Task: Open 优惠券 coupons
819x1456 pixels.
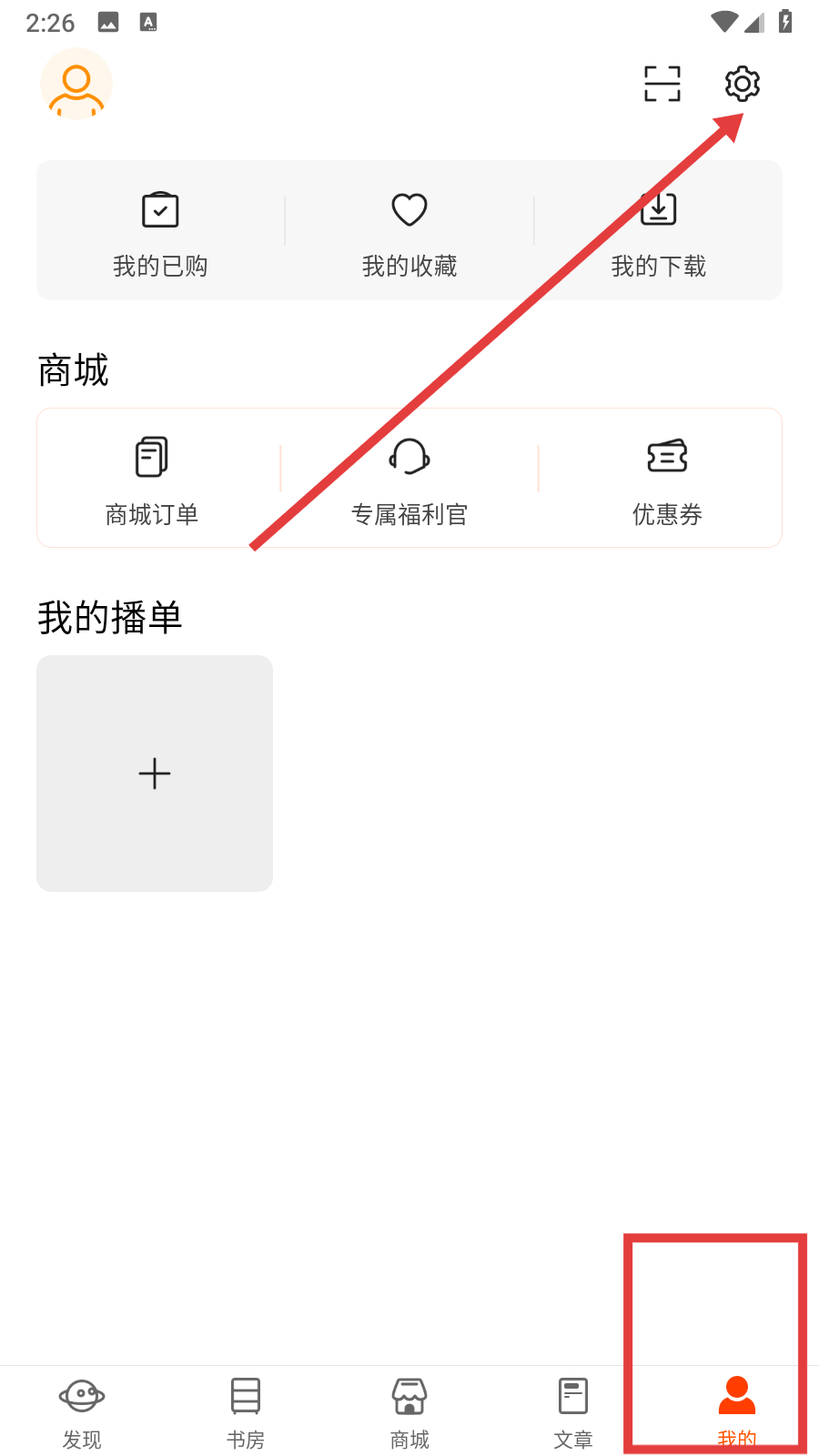Action: (667, 480)
